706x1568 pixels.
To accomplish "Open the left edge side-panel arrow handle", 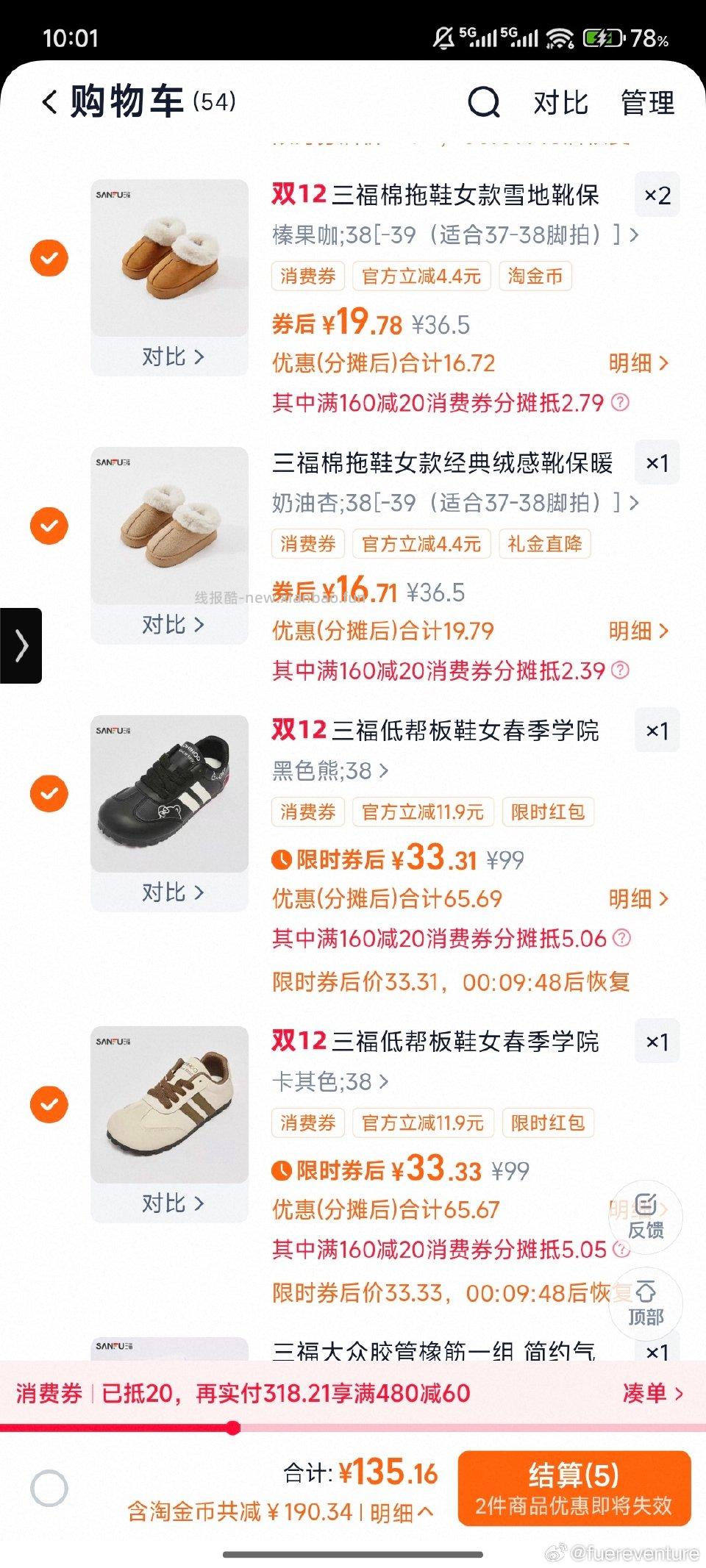I will pos(21,646).
